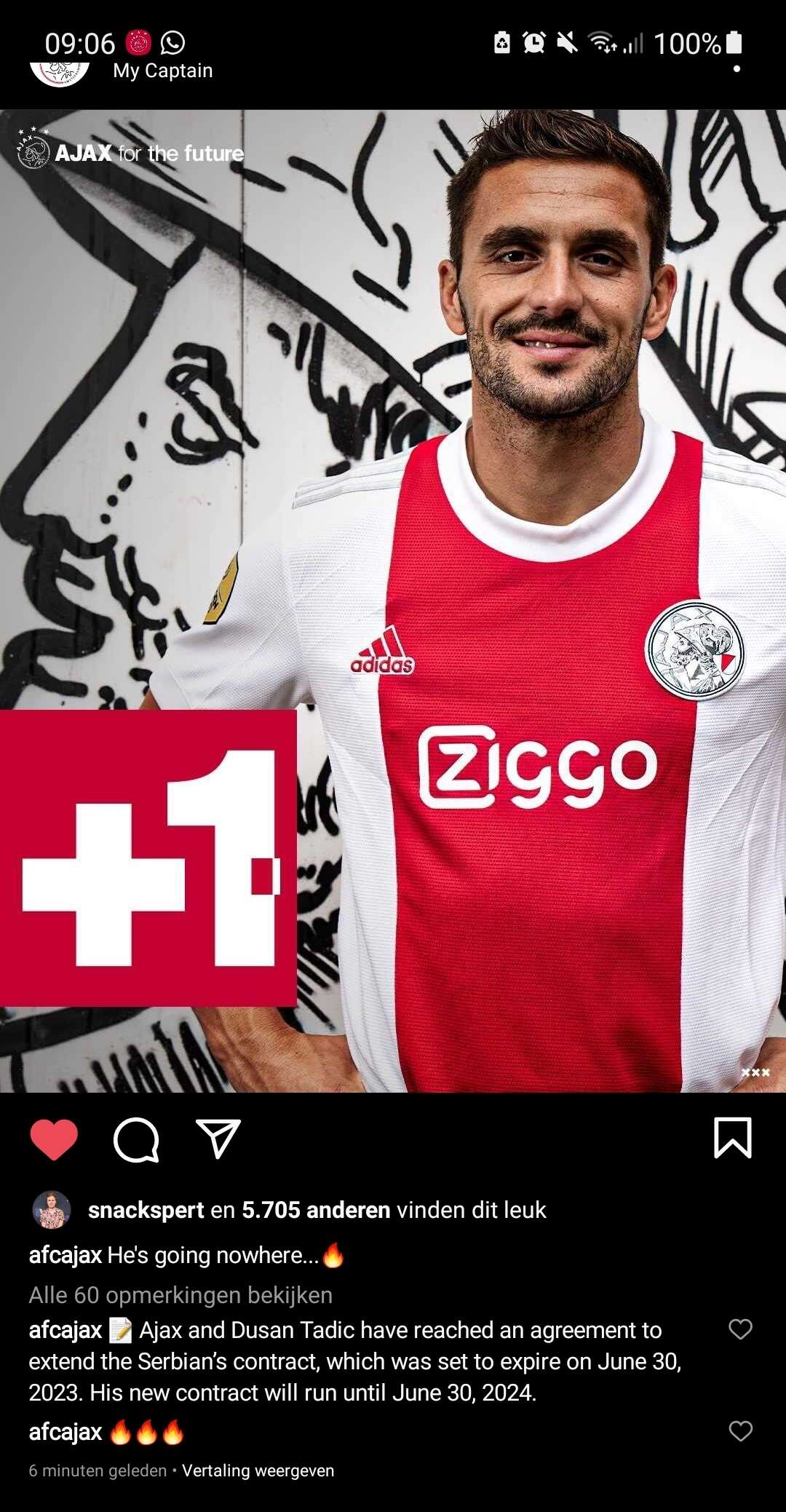The height and width of the screenshot is (1512, 786).
Task: Like afcajax's fire emoji comment
Action: point(740,1431)
